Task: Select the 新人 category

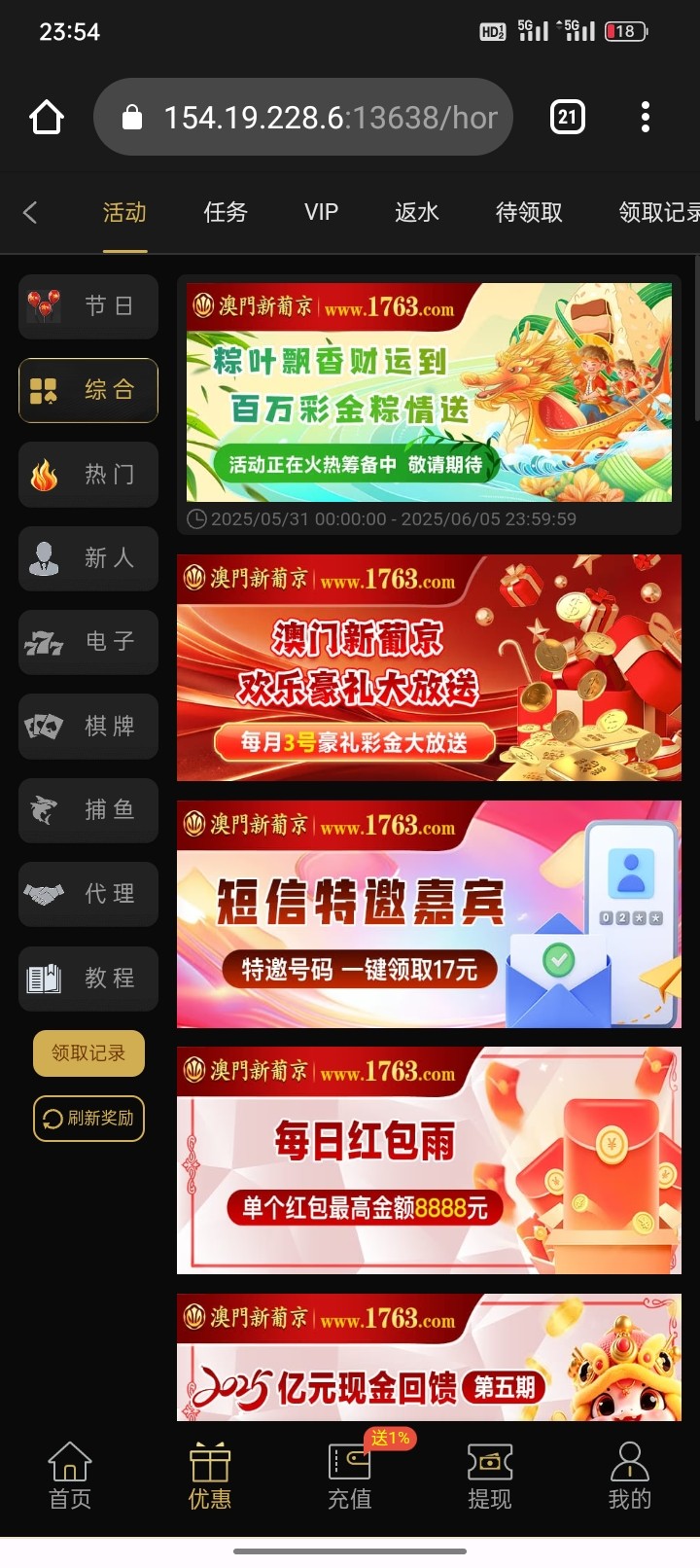Action: tap(88, 558)
